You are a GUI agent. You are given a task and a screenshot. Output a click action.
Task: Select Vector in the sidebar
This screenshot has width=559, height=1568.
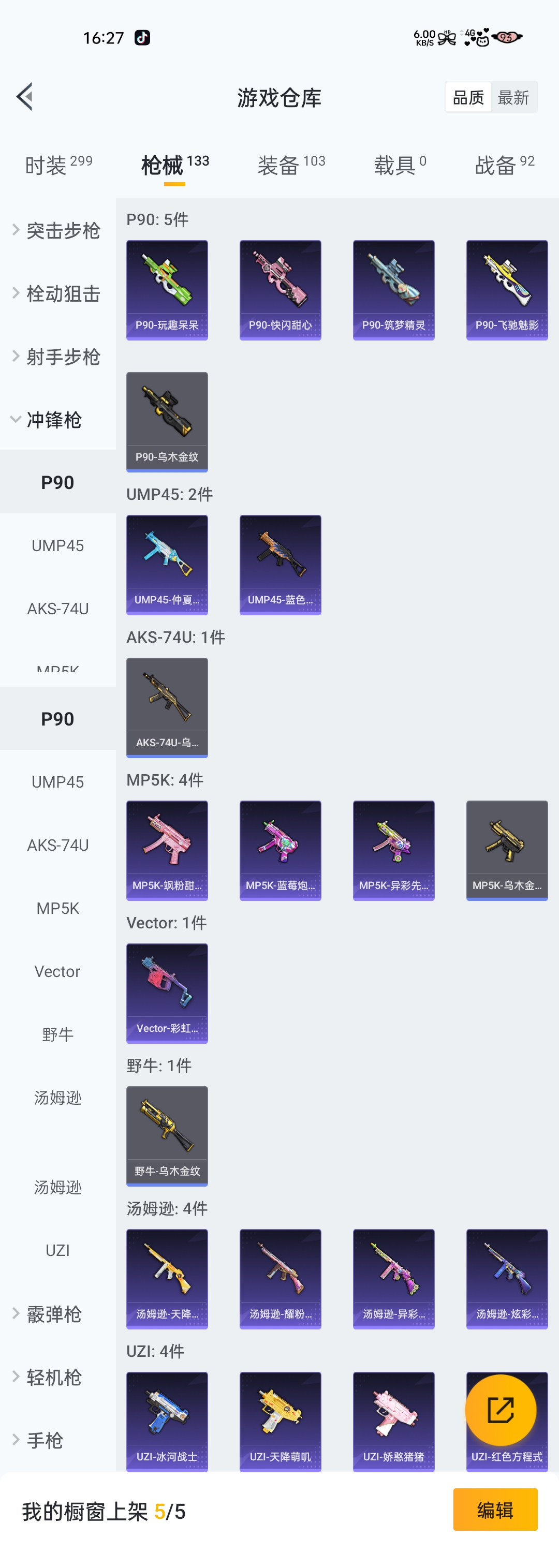click(x=58, y=971)
